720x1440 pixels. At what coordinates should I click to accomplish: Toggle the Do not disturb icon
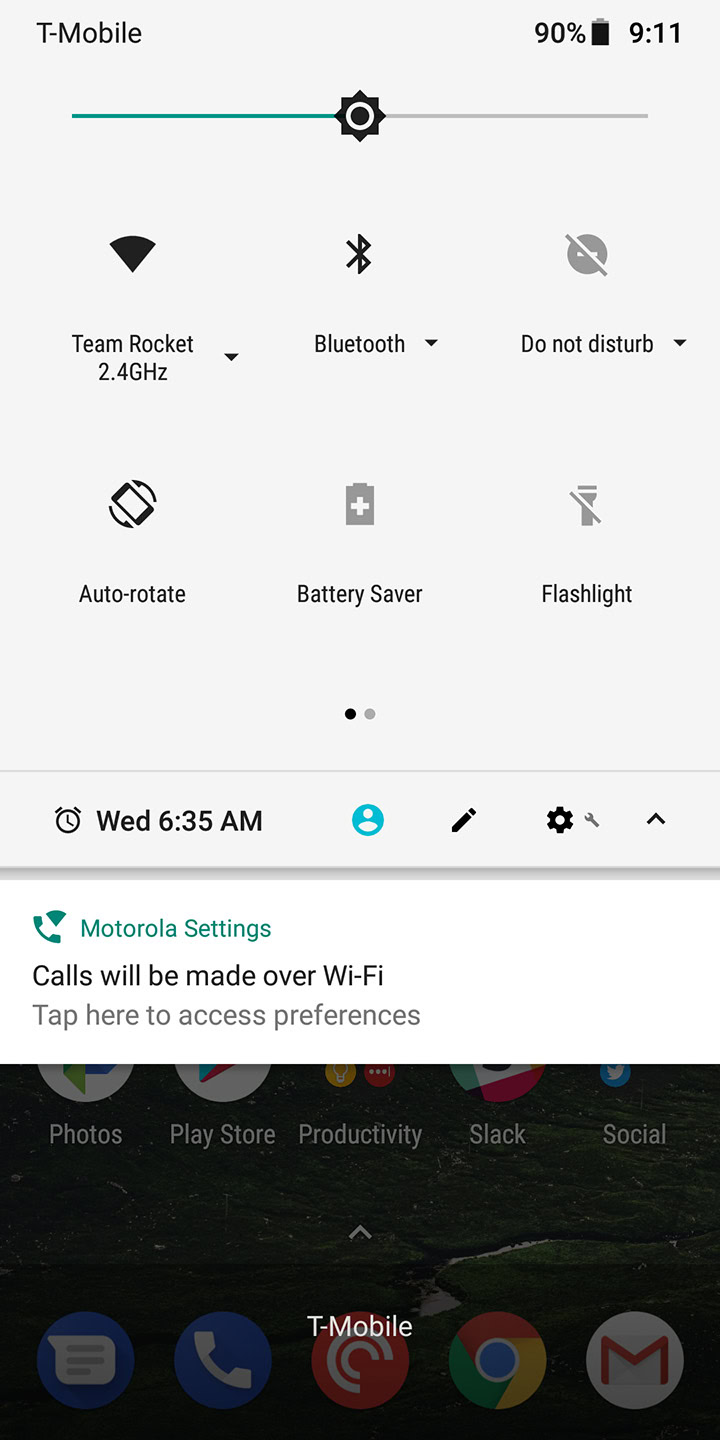(587, 254)
